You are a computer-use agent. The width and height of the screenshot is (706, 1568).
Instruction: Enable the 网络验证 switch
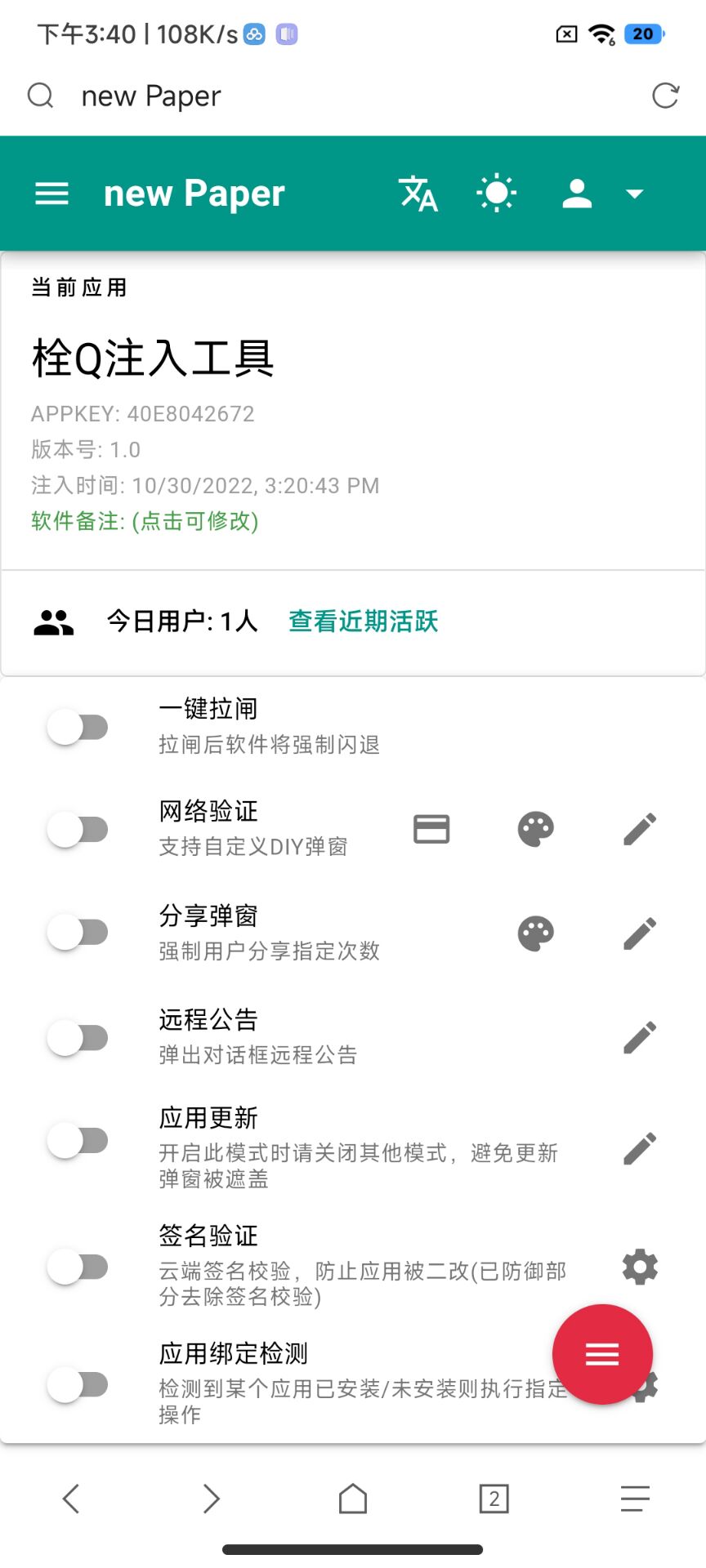tap(78, 830)
